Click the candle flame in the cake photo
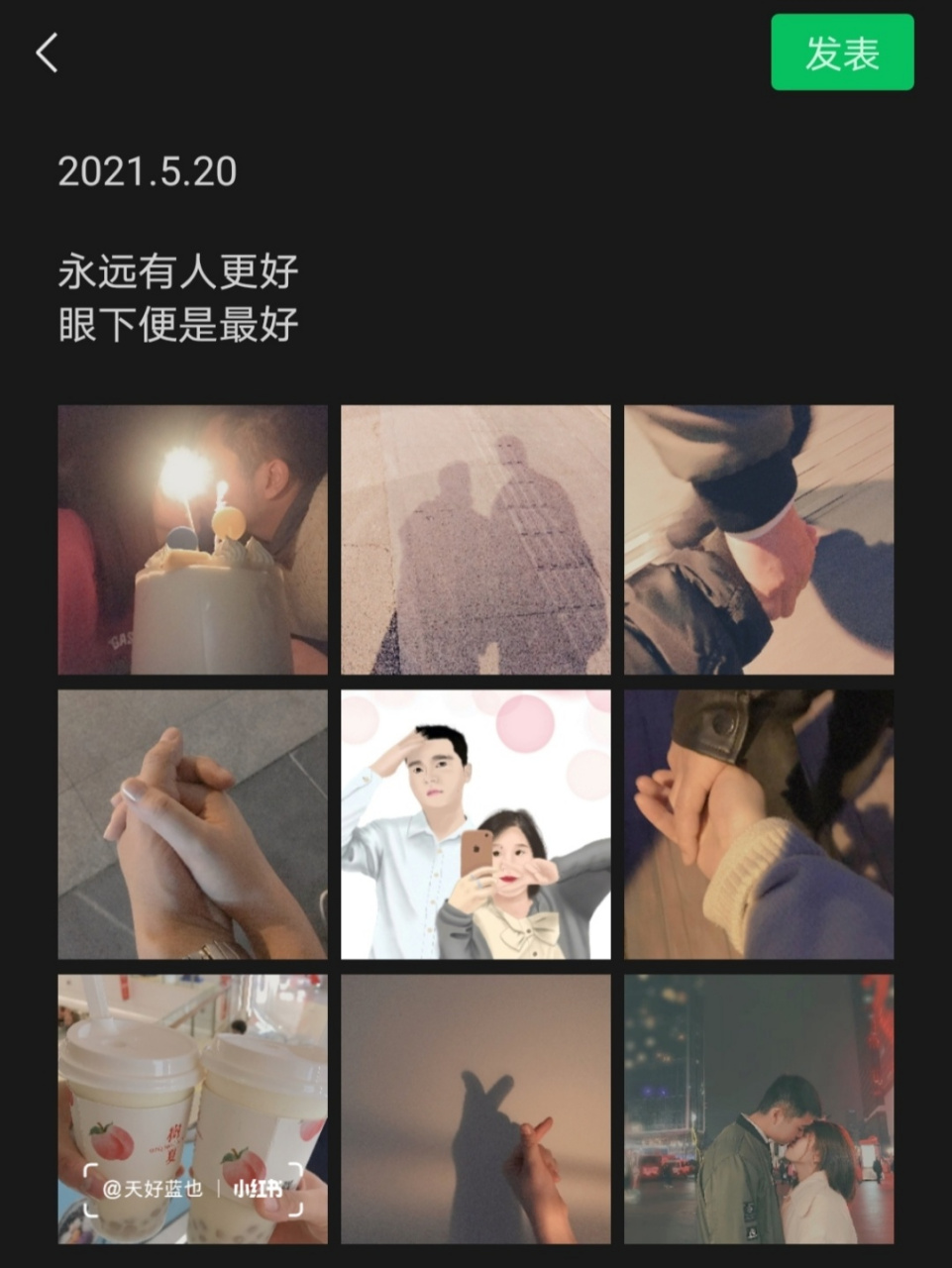This screenshot has height=1268, width=952. [x=183, y=471]
